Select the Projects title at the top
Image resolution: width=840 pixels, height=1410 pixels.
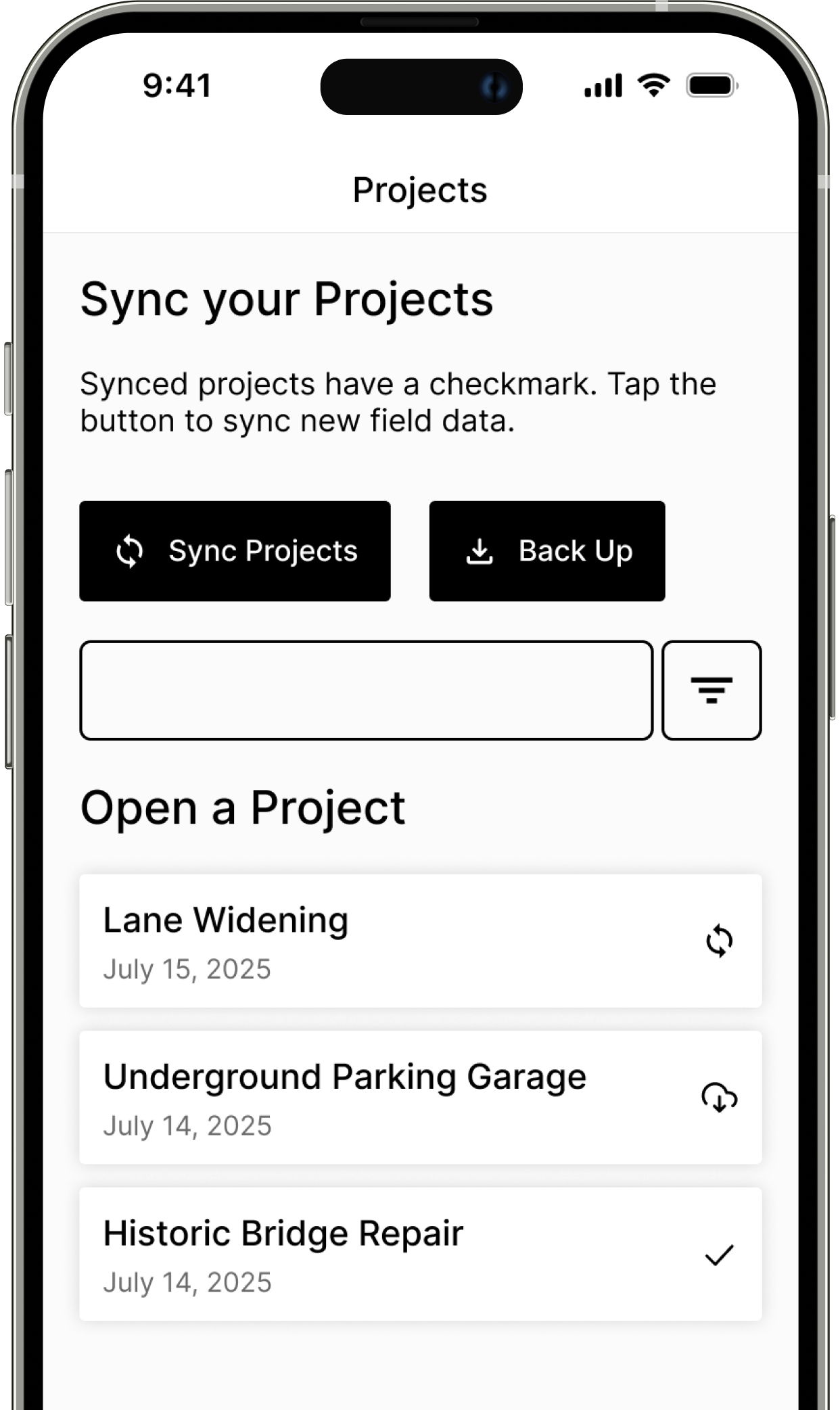(x=419, y=190)
